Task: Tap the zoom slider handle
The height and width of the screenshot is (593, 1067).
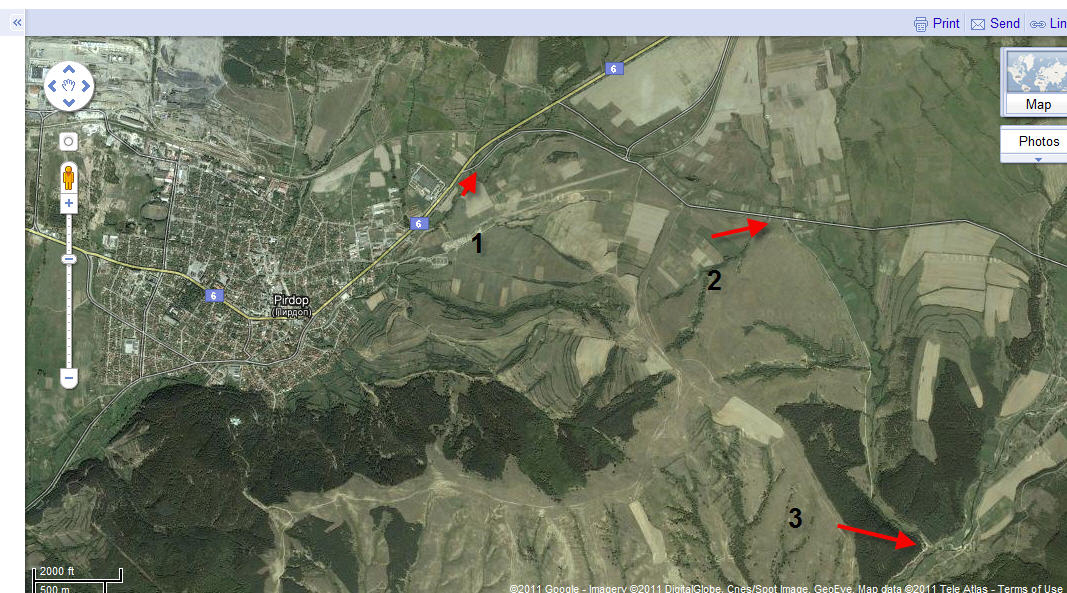Action: pos(69,259)
